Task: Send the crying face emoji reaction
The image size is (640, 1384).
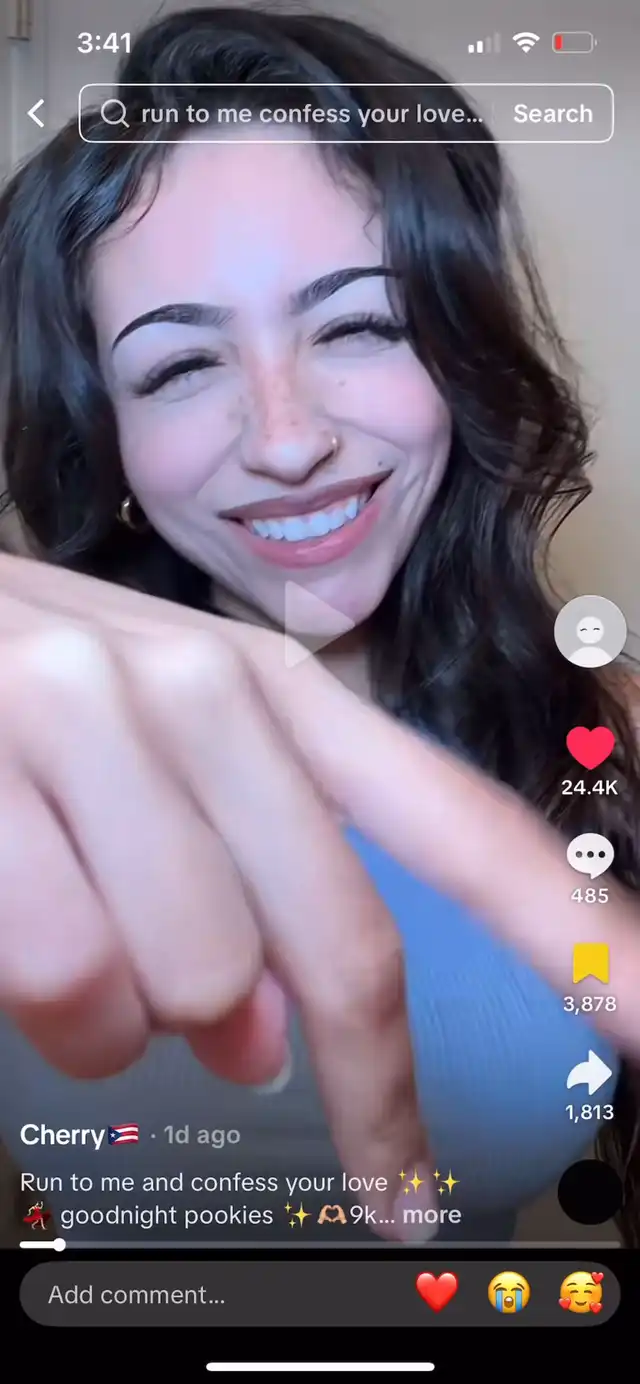Action: 508,1293
